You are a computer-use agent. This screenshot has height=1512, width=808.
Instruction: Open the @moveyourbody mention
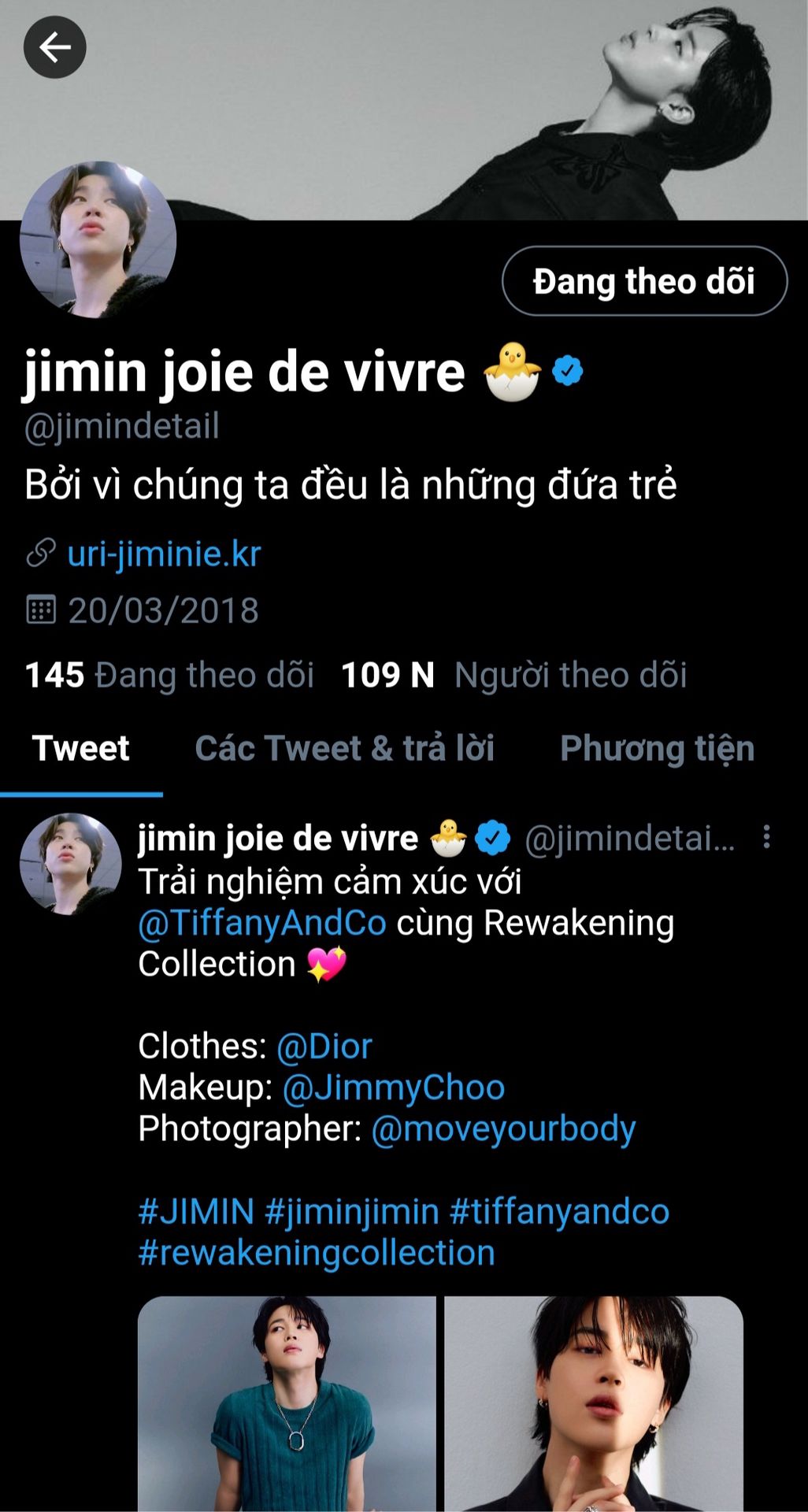point(503,1128)
